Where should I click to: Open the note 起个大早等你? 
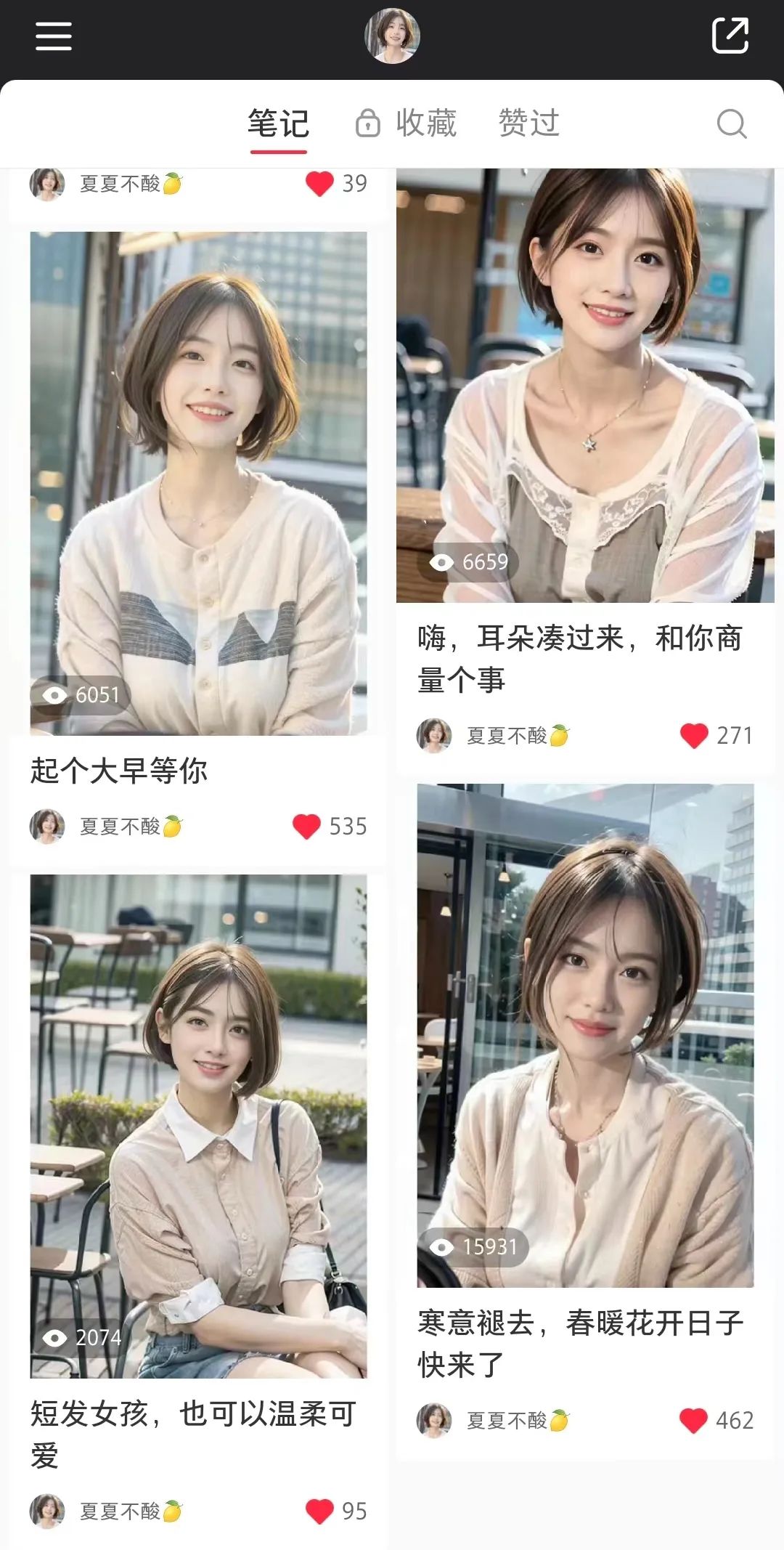tap(198, 483)
